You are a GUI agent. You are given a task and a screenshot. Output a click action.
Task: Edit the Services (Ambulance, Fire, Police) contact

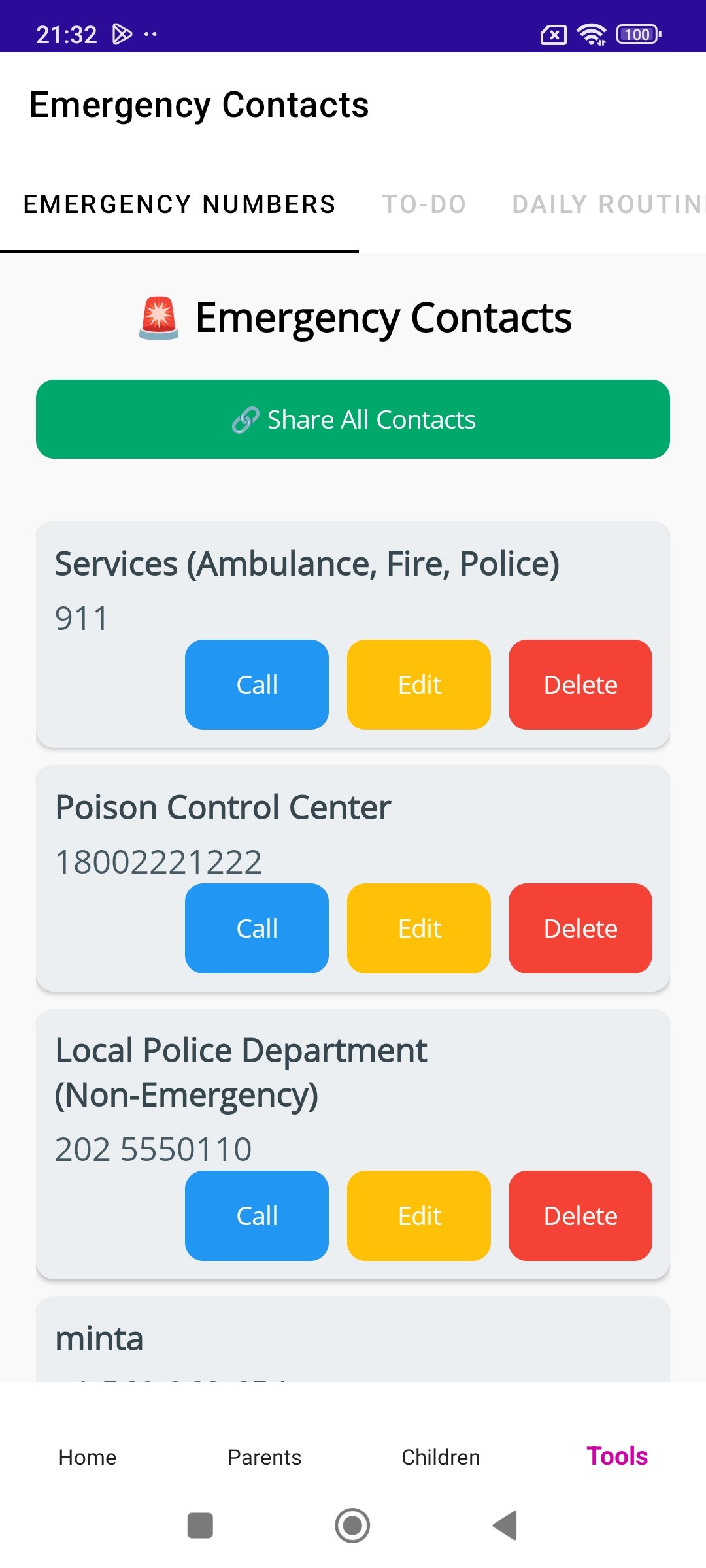418,685
